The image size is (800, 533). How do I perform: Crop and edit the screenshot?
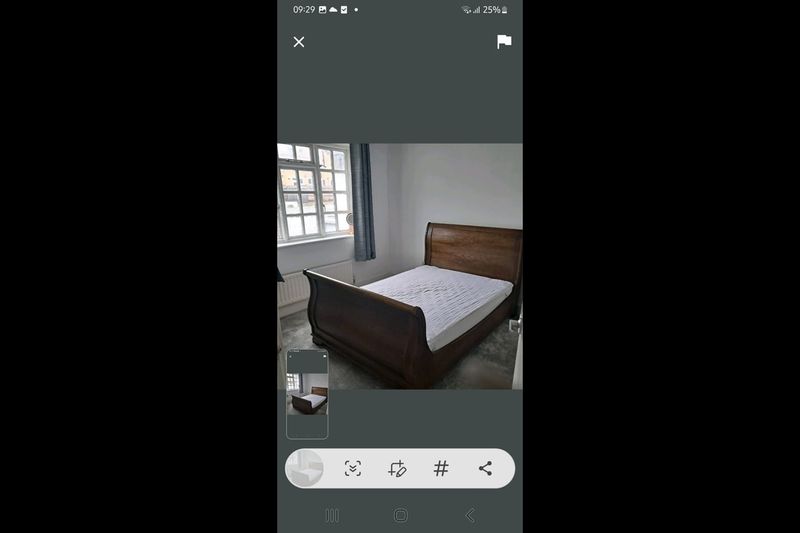pos(397,468)
